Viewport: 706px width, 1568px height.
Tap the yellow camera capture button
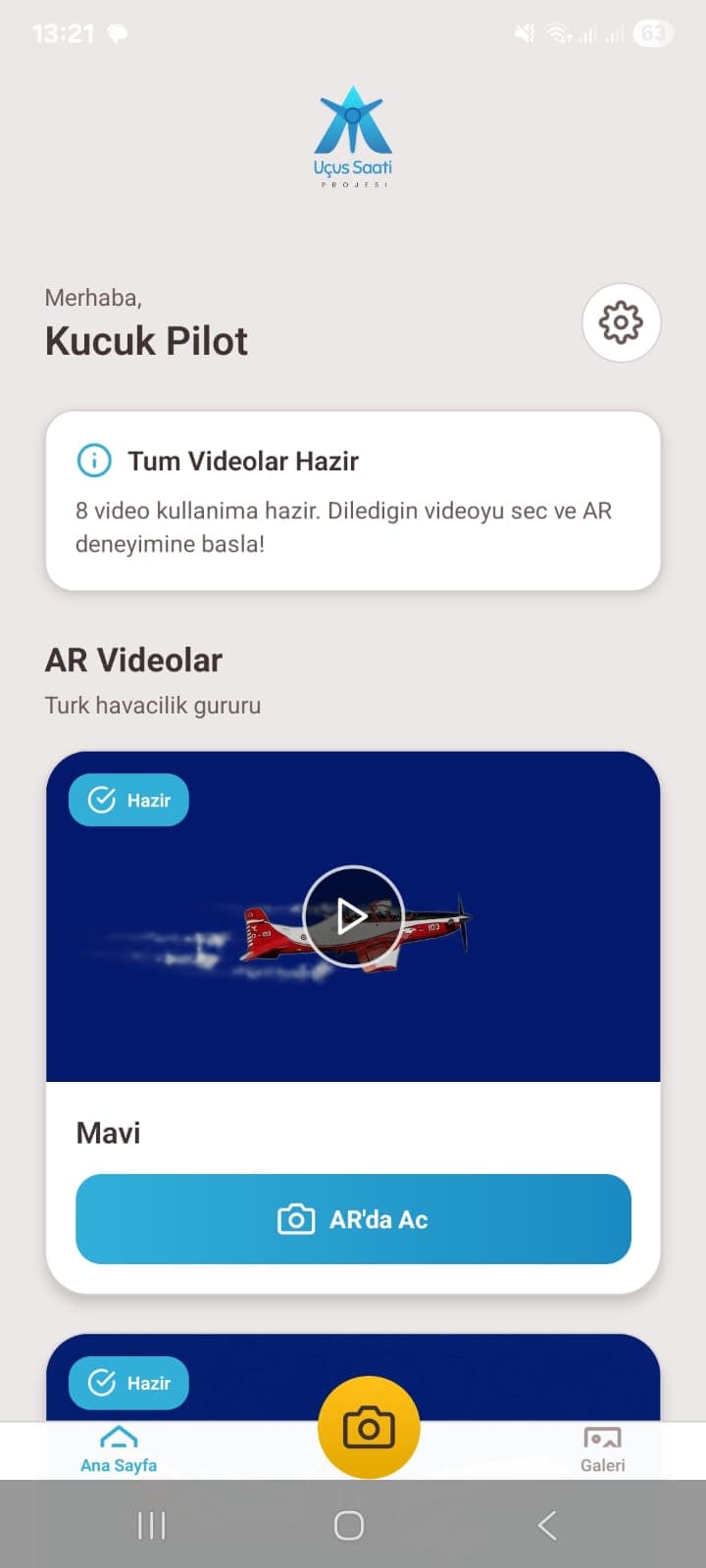tap(369, 1427)
